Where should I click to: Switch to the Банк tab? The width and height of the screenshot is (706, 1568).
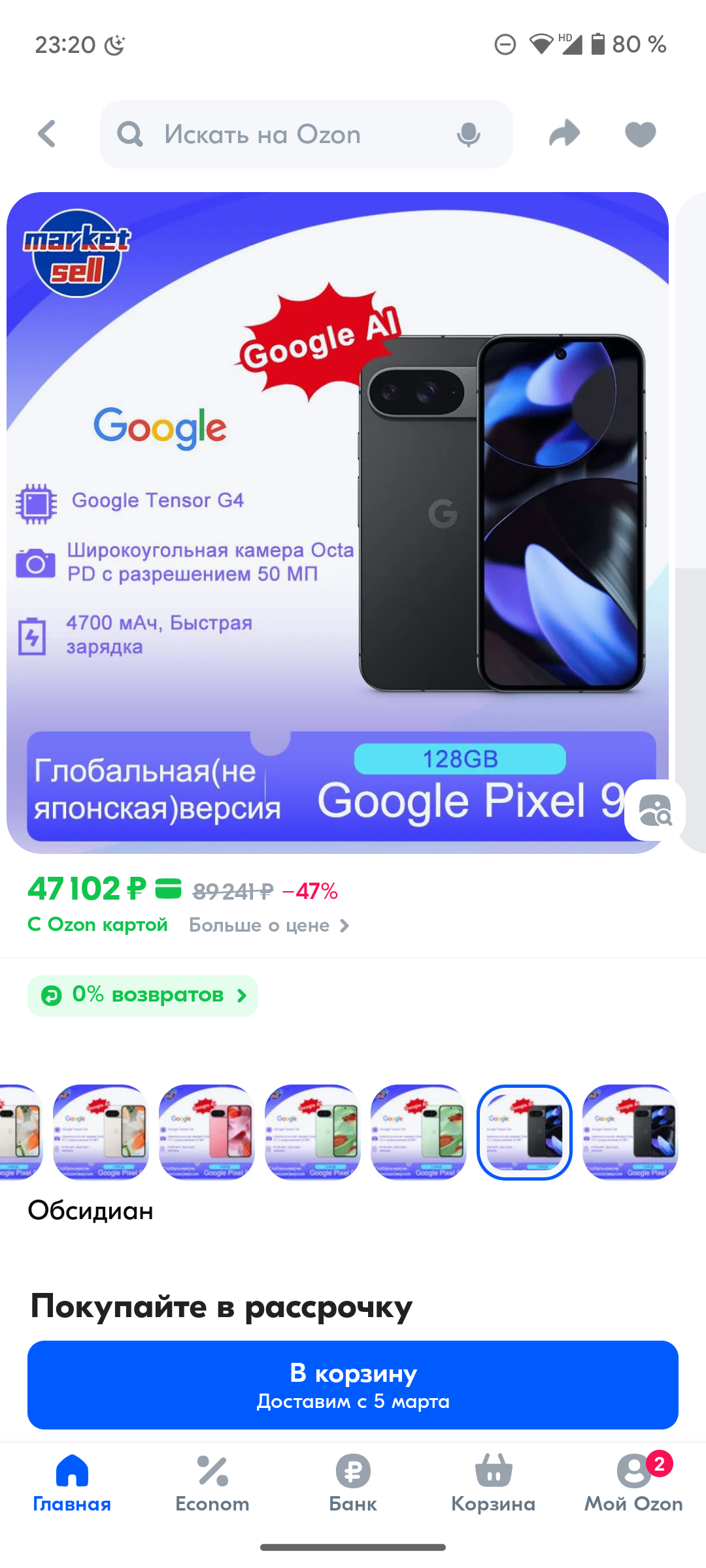point(353,1483)
